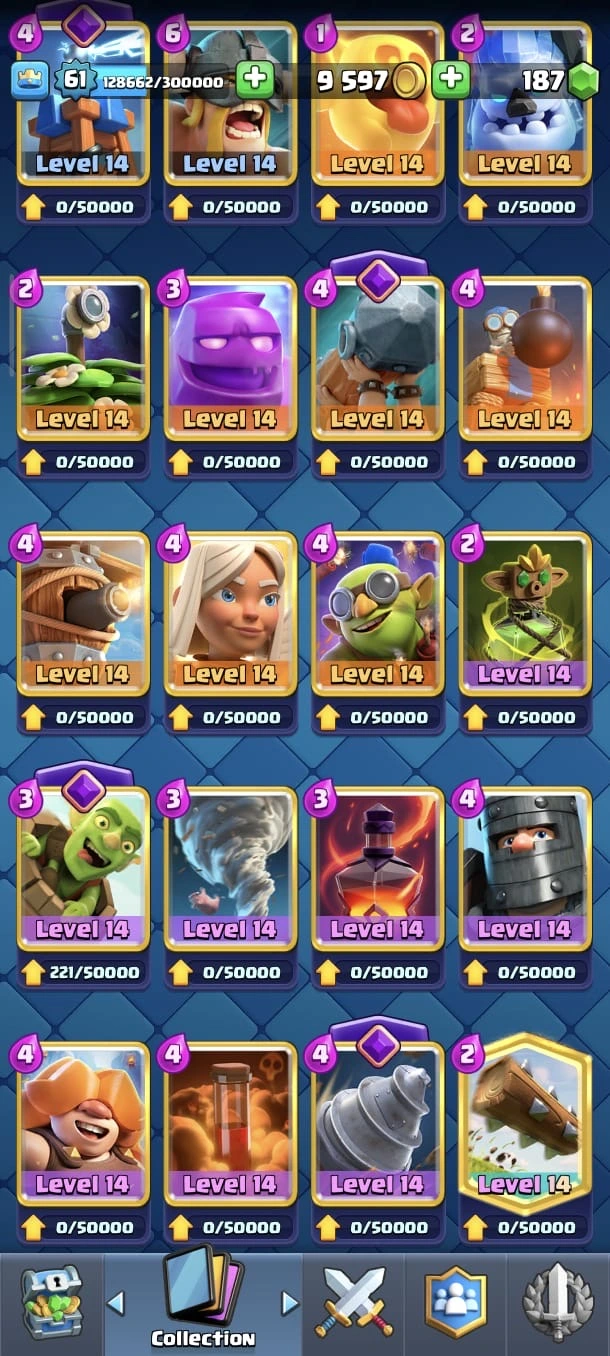Select the Goblin Drill card

376,1120
